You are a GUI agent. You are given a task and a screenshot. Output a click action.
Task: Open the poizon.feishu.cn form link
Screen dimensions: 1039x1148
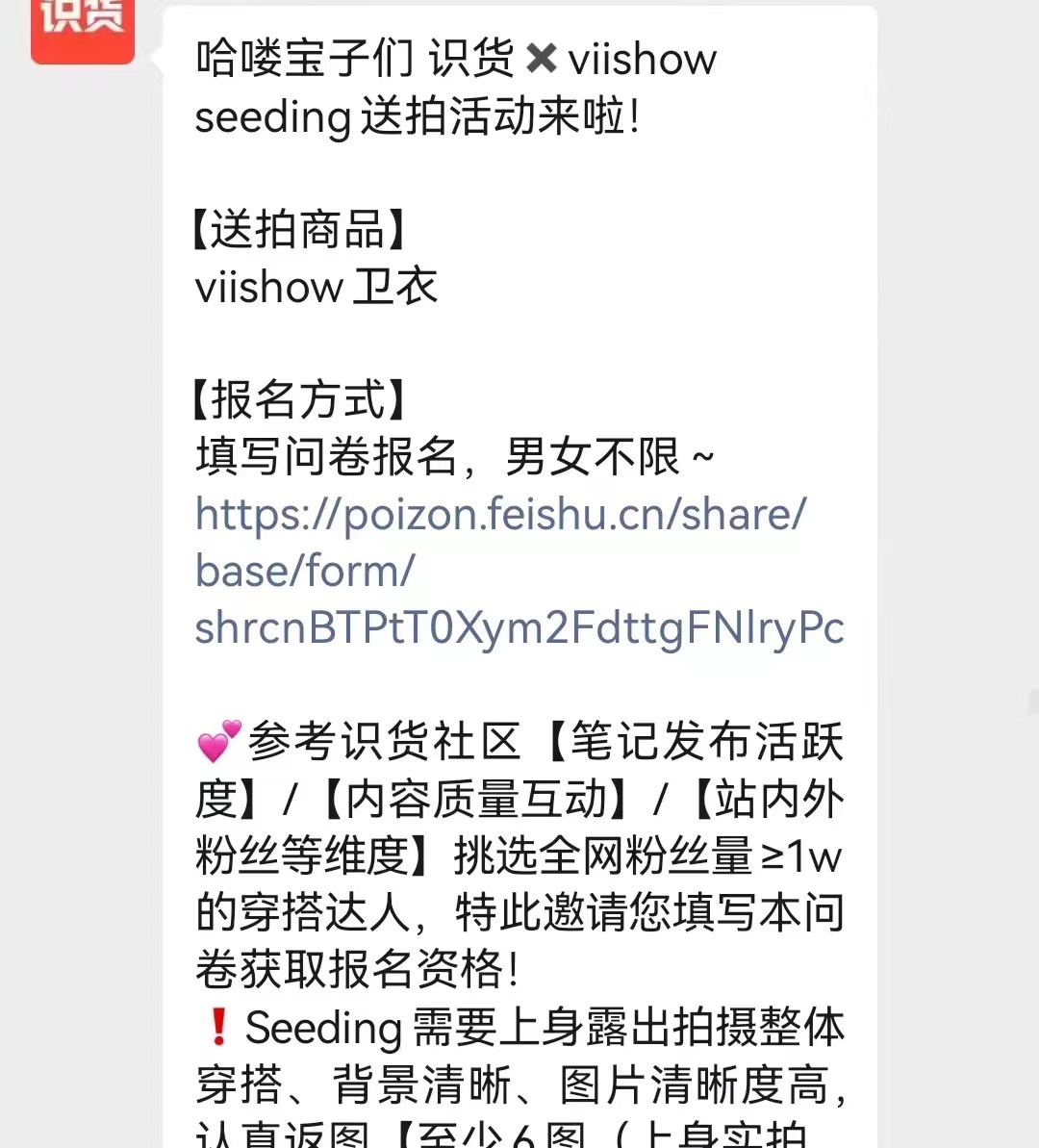(x=500, y=570)
